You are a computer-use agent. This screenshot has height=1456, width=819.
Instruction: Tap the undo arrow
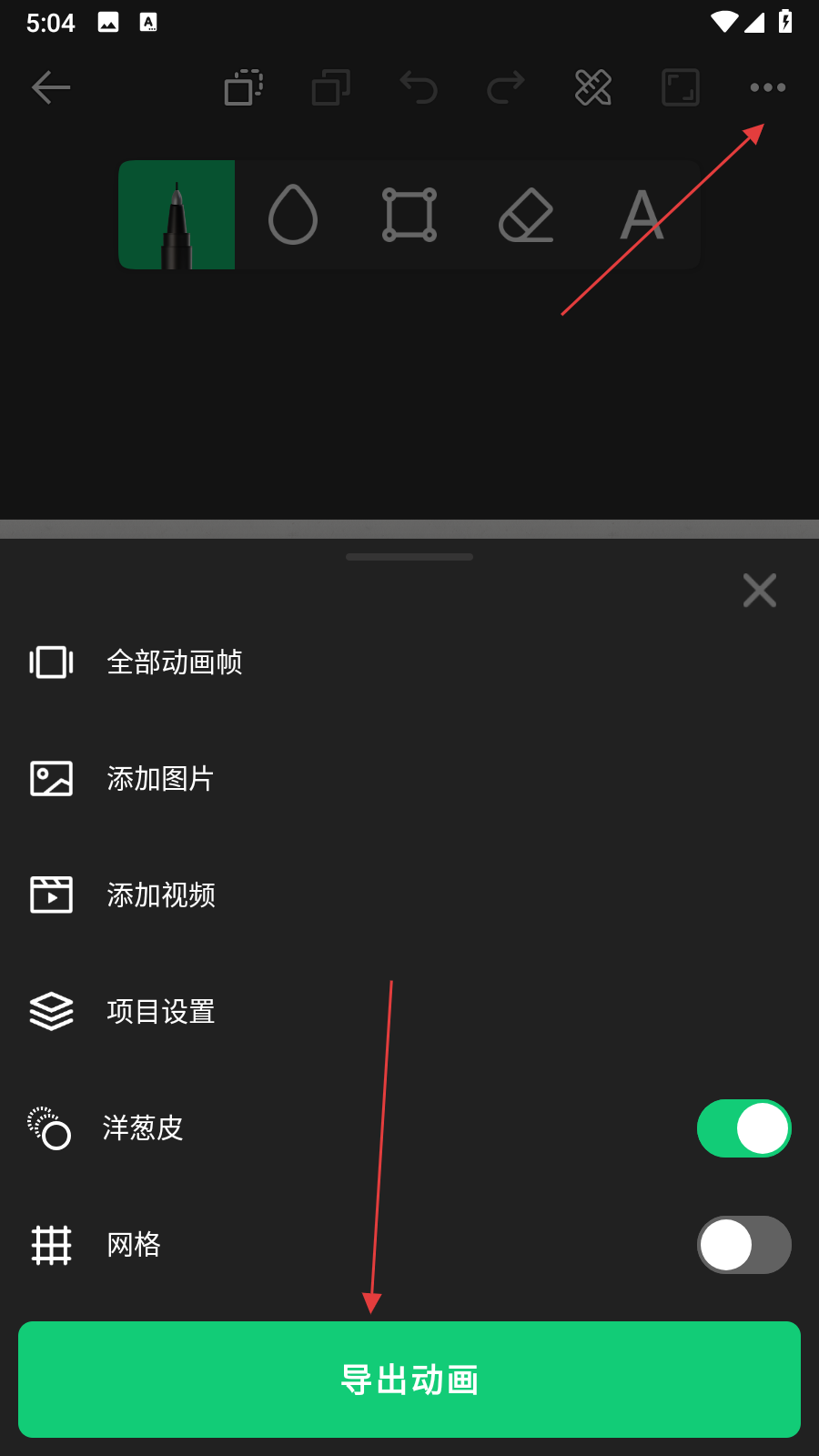[x=419, y=87]
